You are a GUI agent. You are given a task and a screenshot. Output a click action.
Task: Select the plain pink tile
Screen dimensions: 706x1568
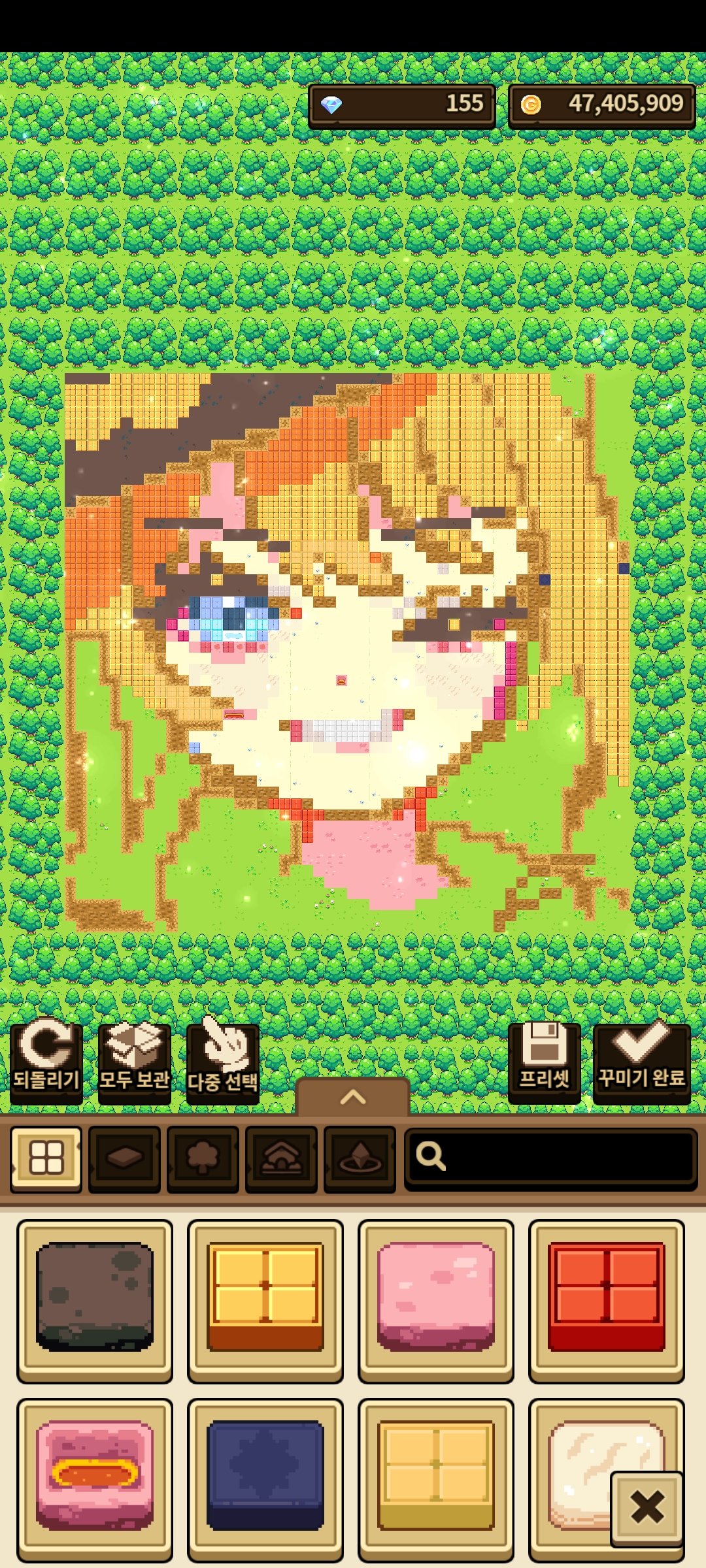click(x=436, y=1299)
